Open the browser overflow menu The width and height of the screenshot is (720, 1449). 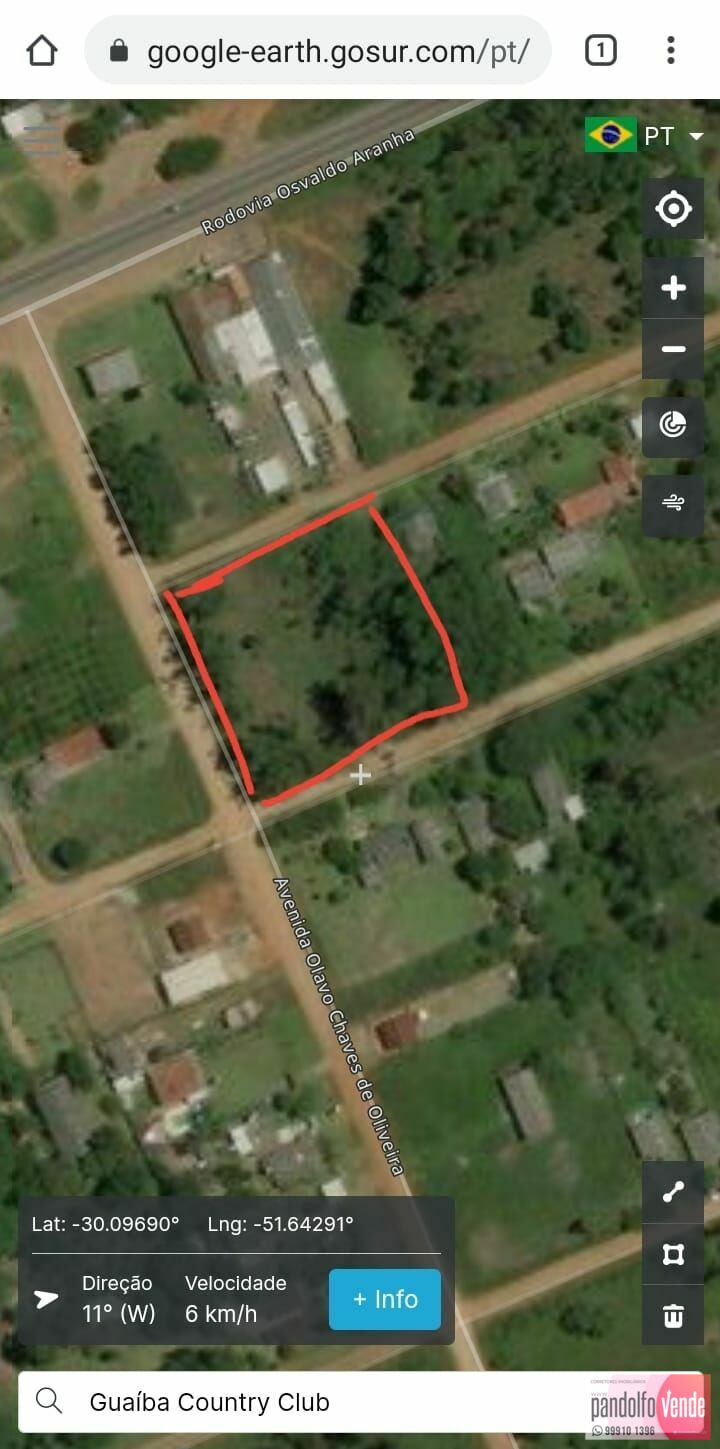click(x=671, y=50)
